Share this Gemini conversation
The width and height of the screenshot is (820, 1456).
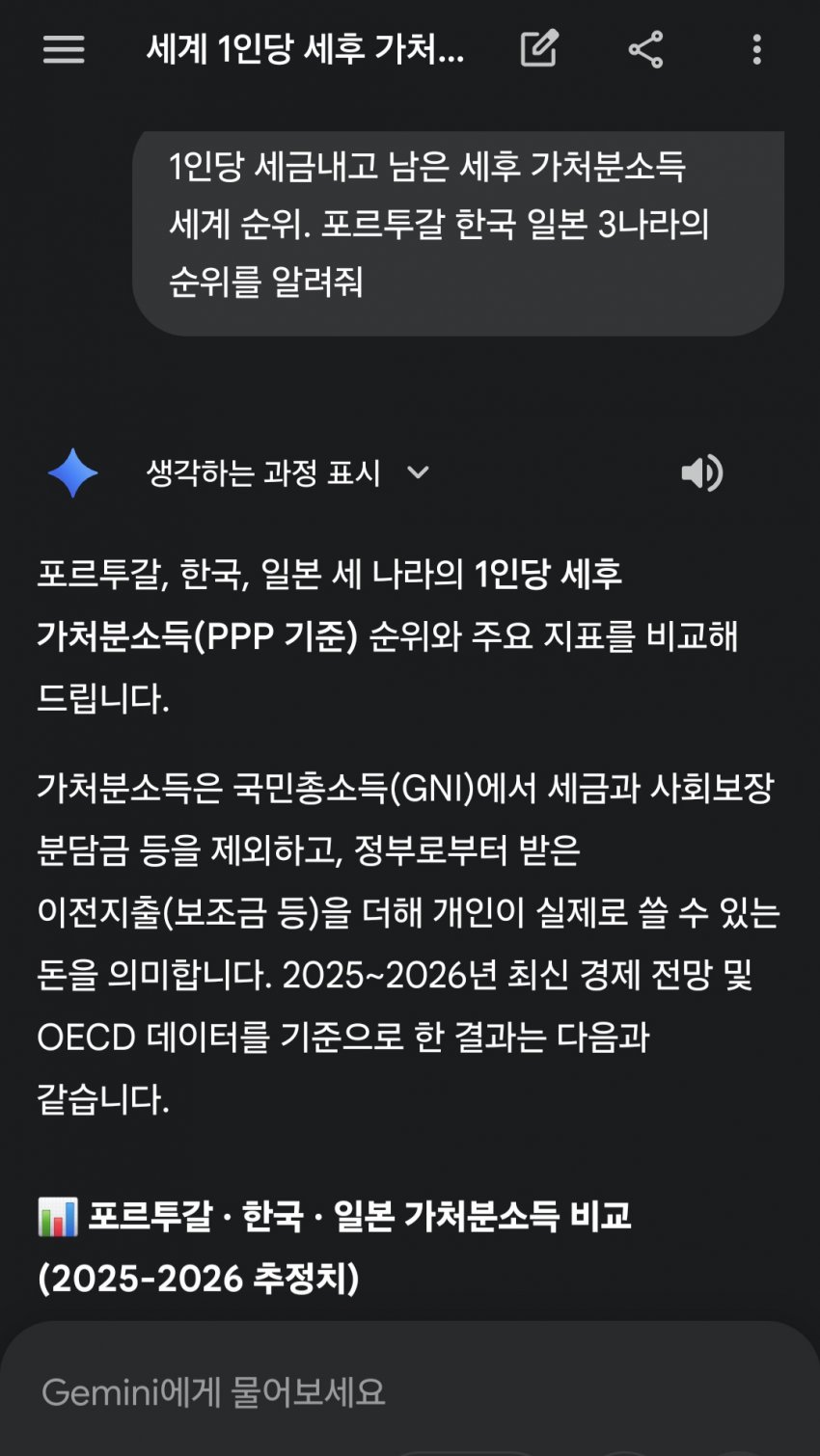tap(645, 49)
